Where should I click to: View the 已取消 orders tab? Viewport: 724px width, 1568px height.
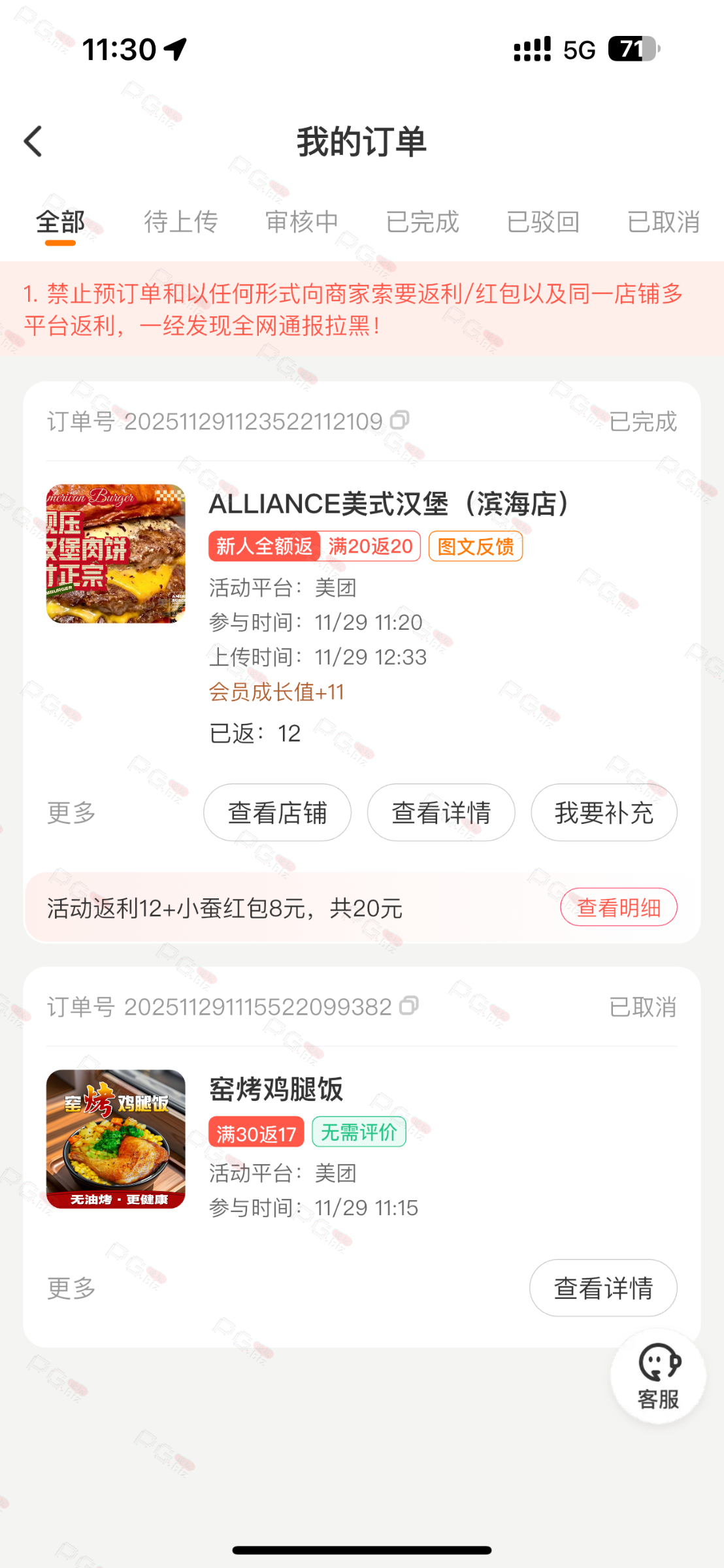tap(663, 222)
